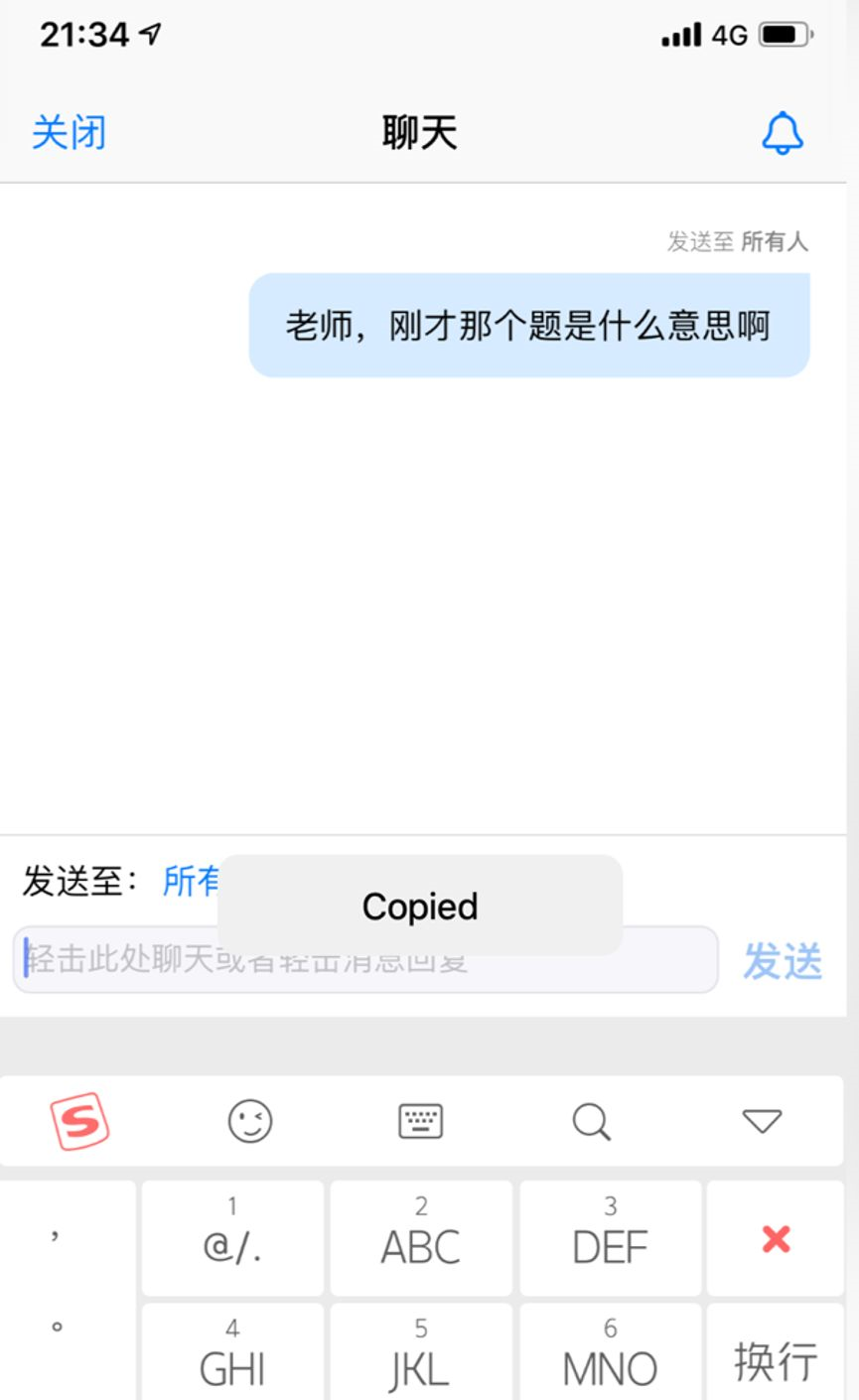Tap 关闭 to close the chat
859x1400 pixels.
[x=69, y=132]
